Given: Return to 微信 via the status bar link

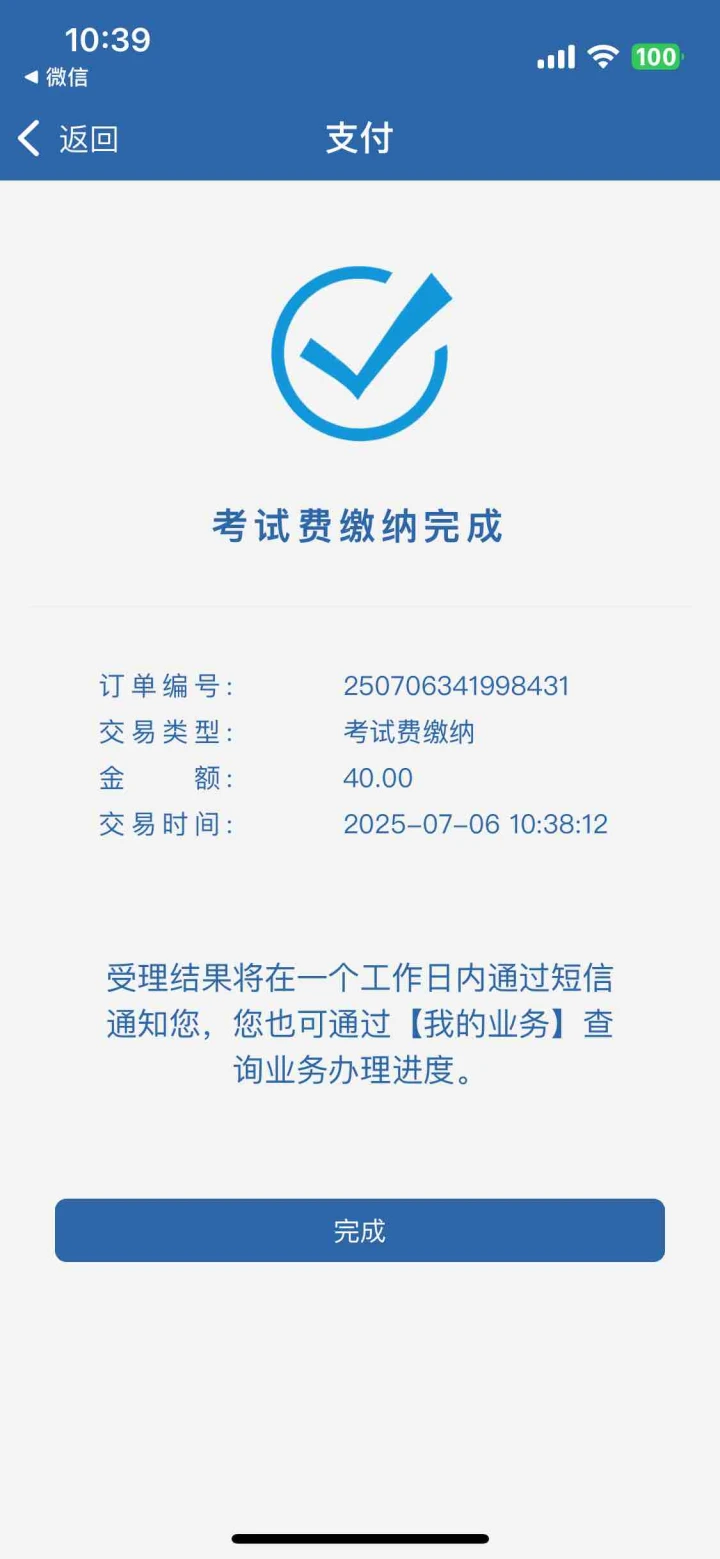Looking at the screenshot, I should point(56,77).
